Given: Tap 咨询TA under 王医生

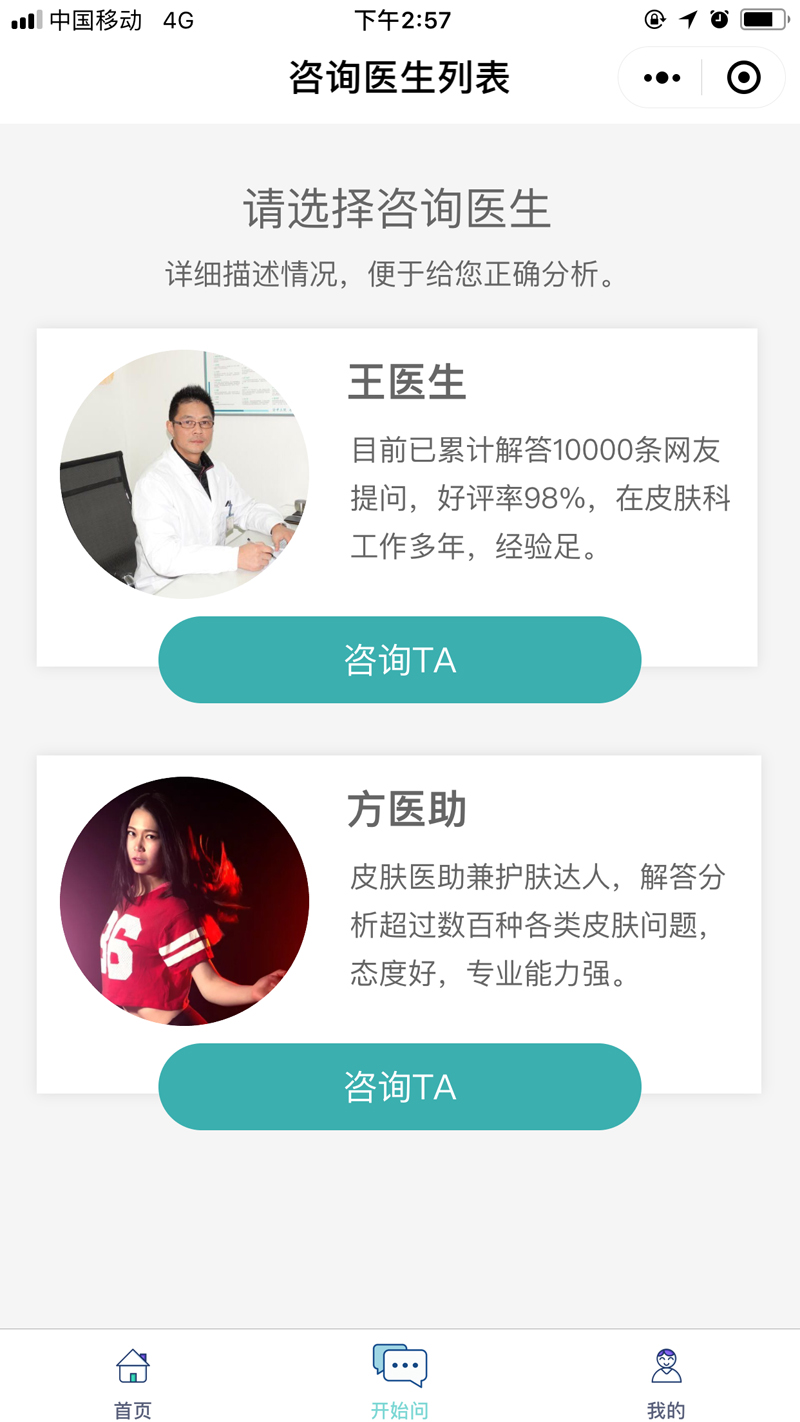Looking at the screenshot, I should (400, 660).
